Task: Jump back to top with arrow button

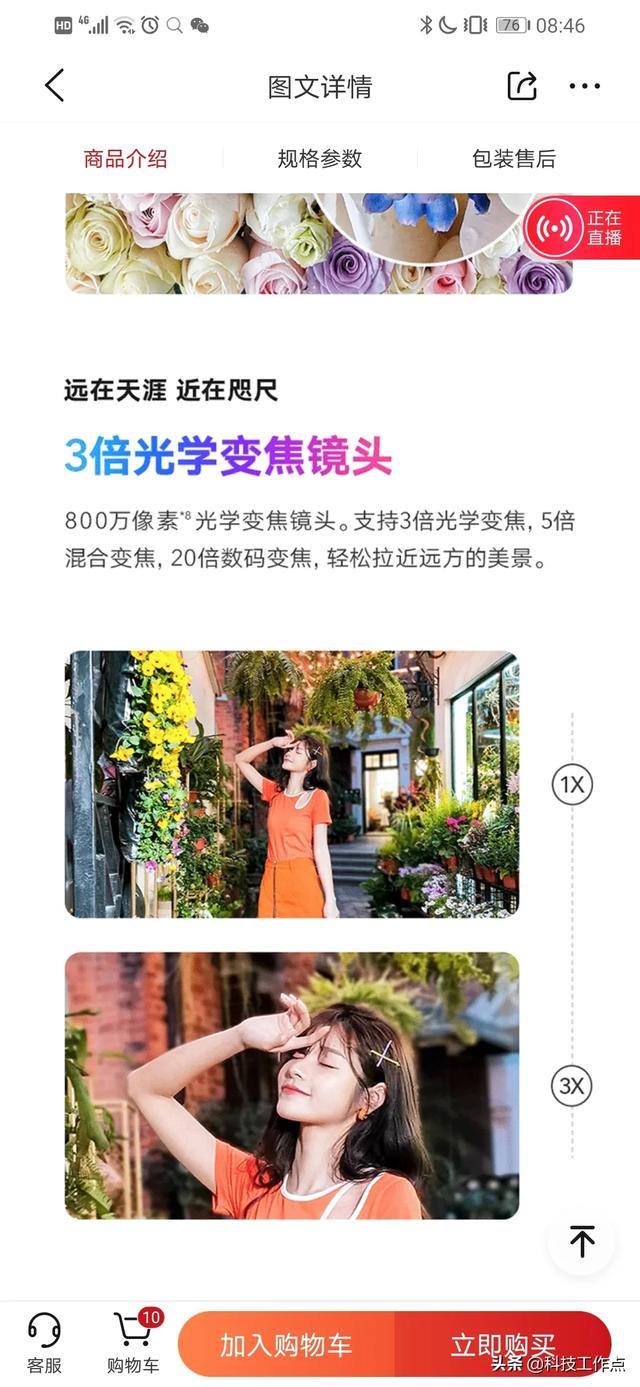Action: pos(582,1241)
